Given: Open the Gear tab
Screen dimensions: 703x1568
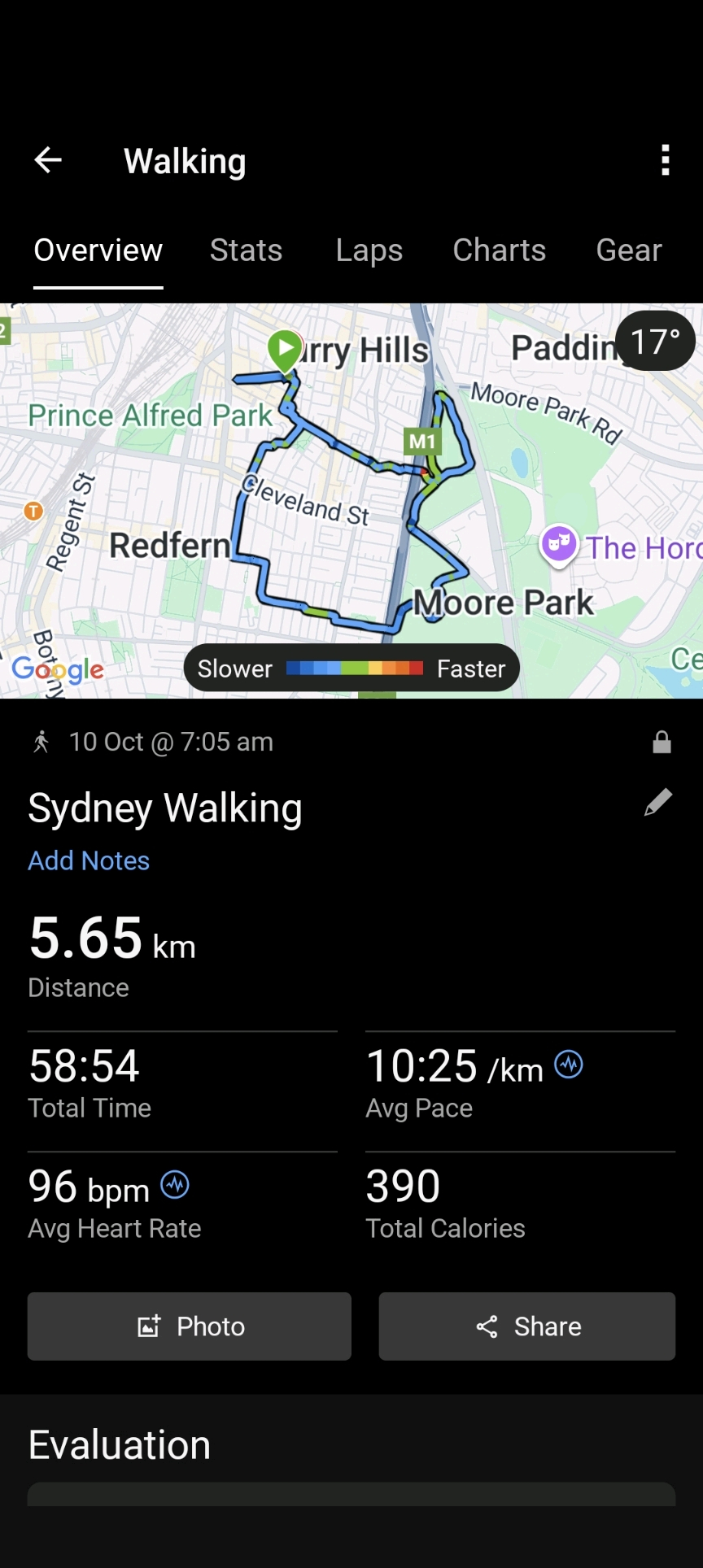Looking at the screenshot, I should coord(628,250).
